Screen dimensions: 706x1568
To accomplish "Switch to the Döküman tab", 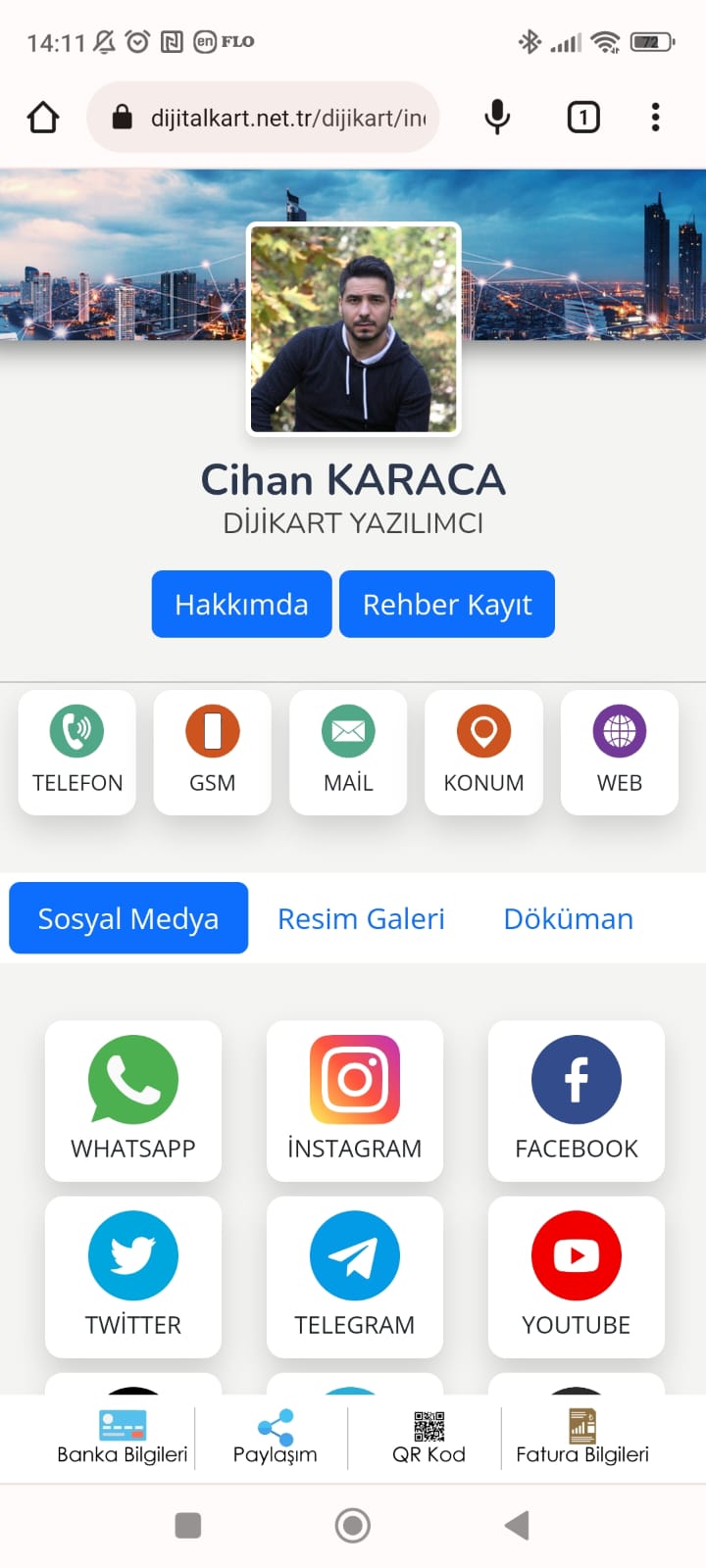I will click(x=568, y=918).
